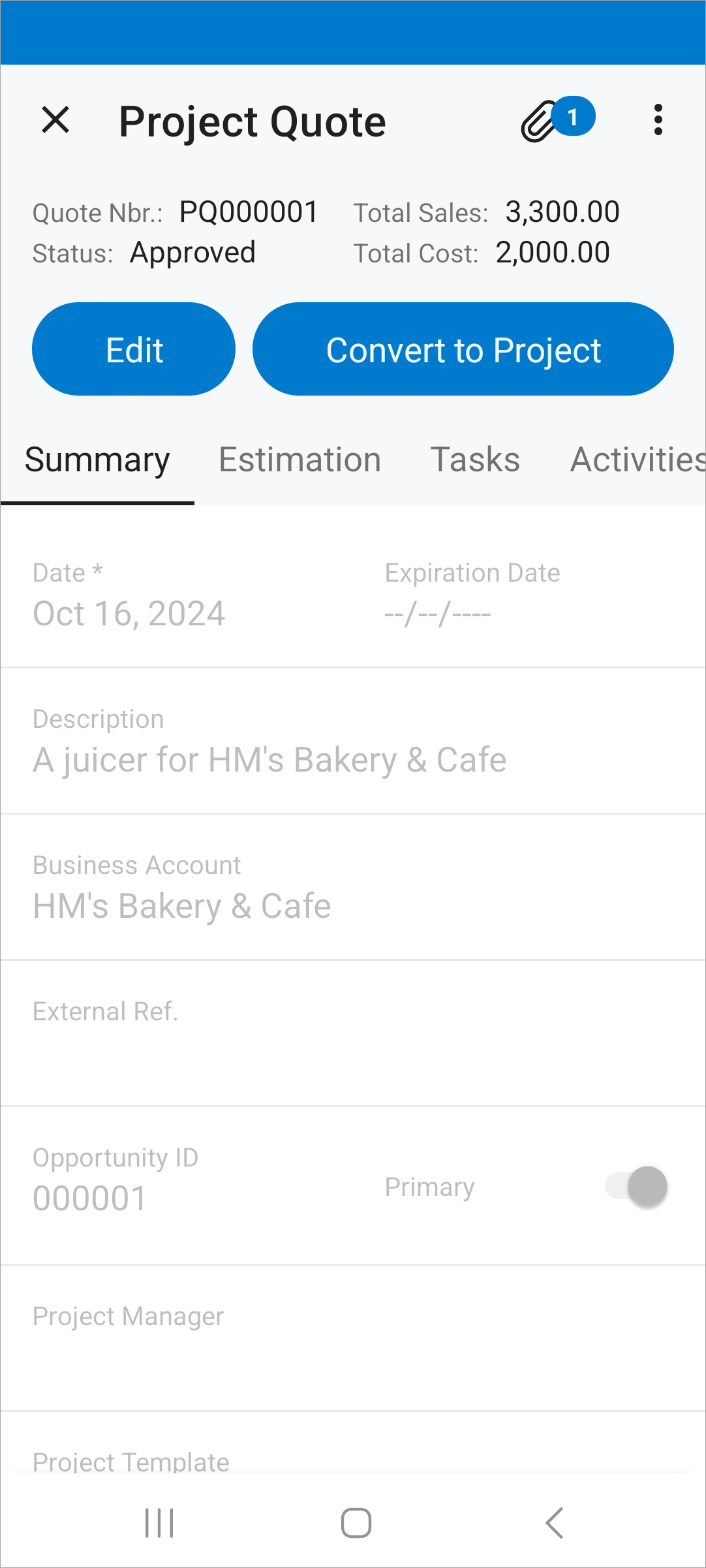Viewport: 706px width, 1568px height.
Task: Convert the quote to a project
Action: pos(463,349)
